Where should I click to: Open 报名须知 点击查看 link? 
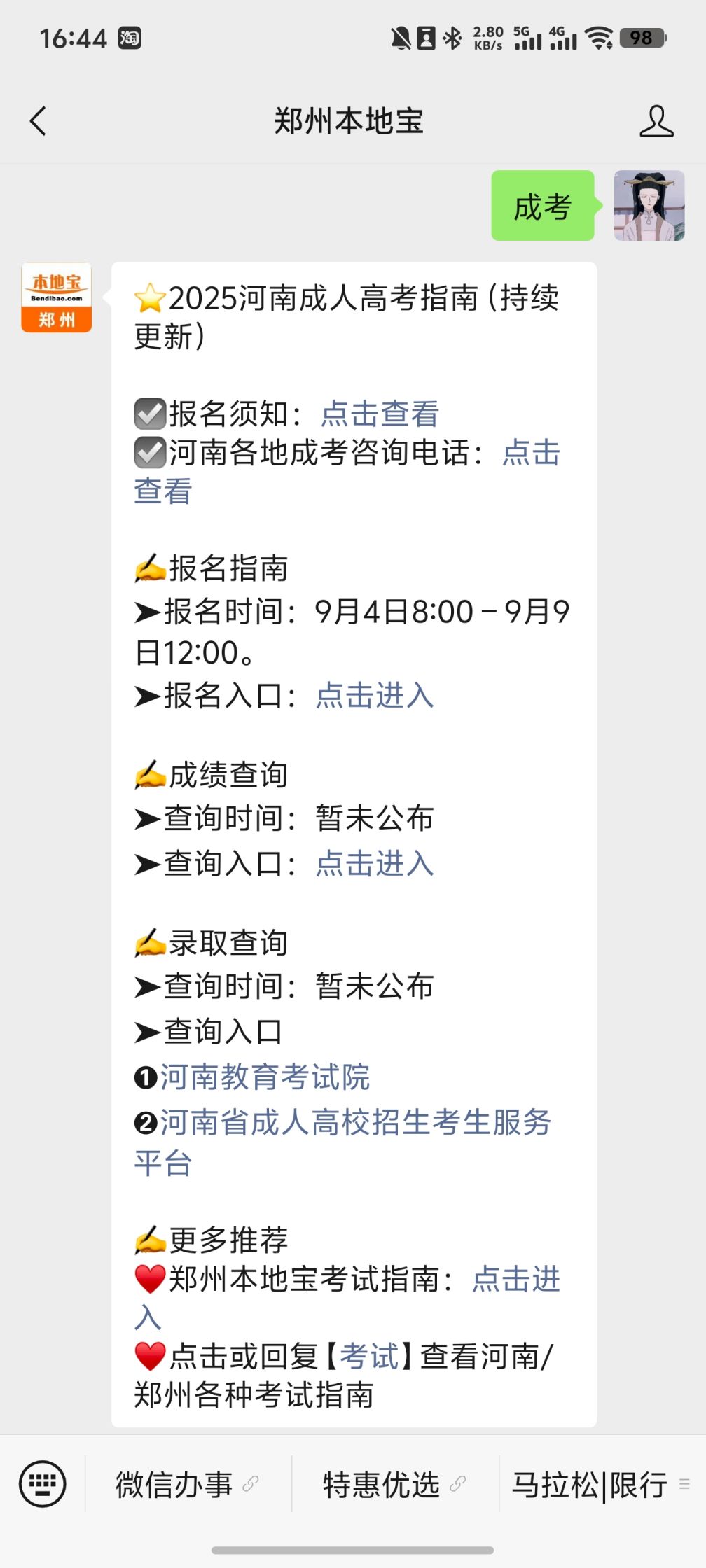(380, 414)
